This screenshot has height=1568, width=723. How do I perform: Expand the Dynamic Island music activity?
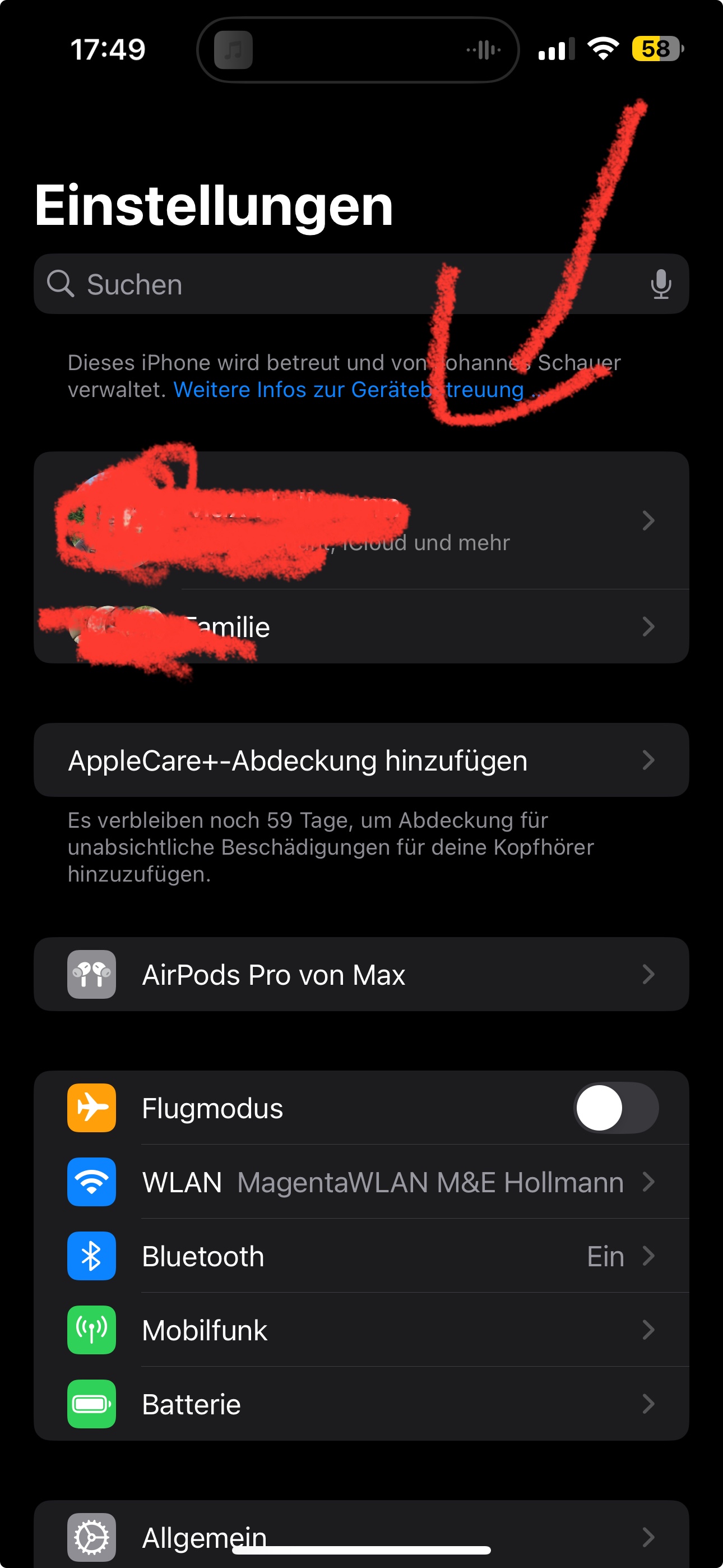click(358, 50)
